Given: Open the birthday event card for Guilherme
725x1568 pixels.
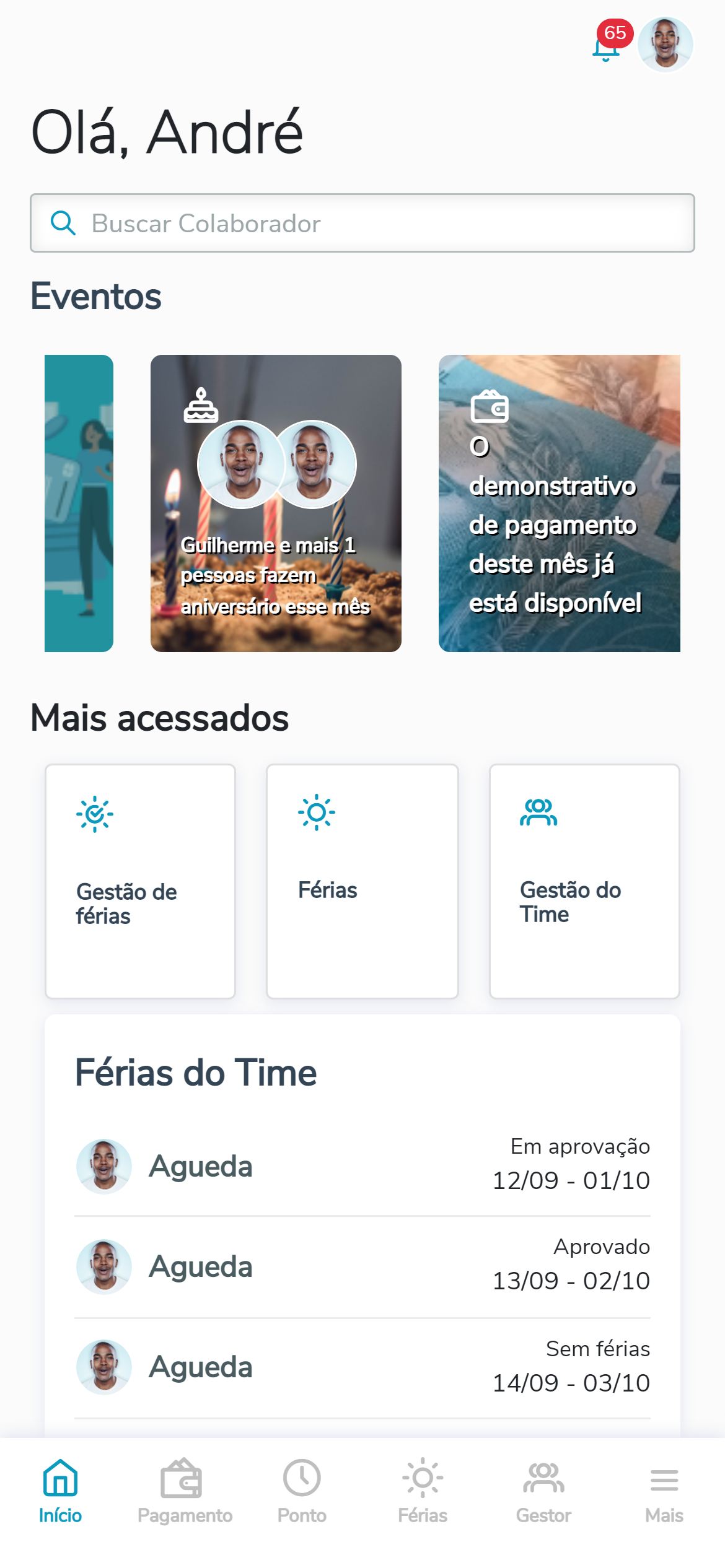Looking at the screenshot, I should 276,503.
